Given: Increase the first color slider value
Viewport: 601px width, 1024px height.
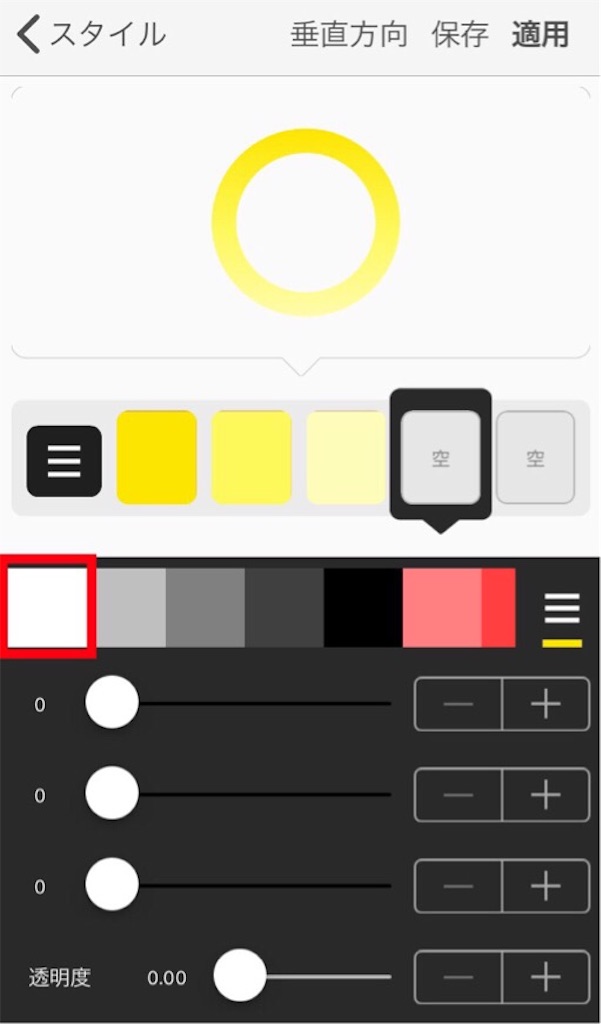Looking at the screenshot, I should (545, 705).
